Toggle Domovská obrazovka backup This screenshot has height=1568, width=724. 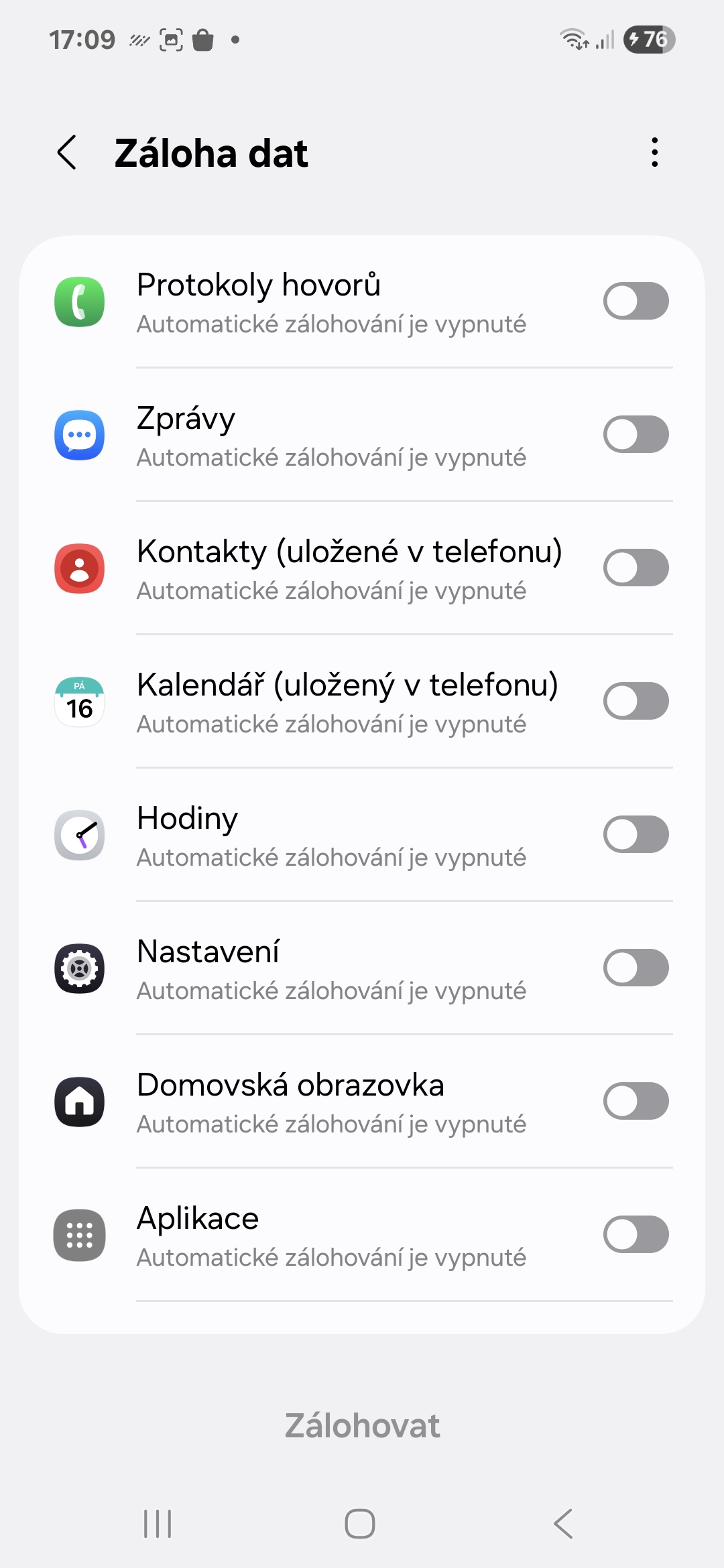click(636, 1101)
